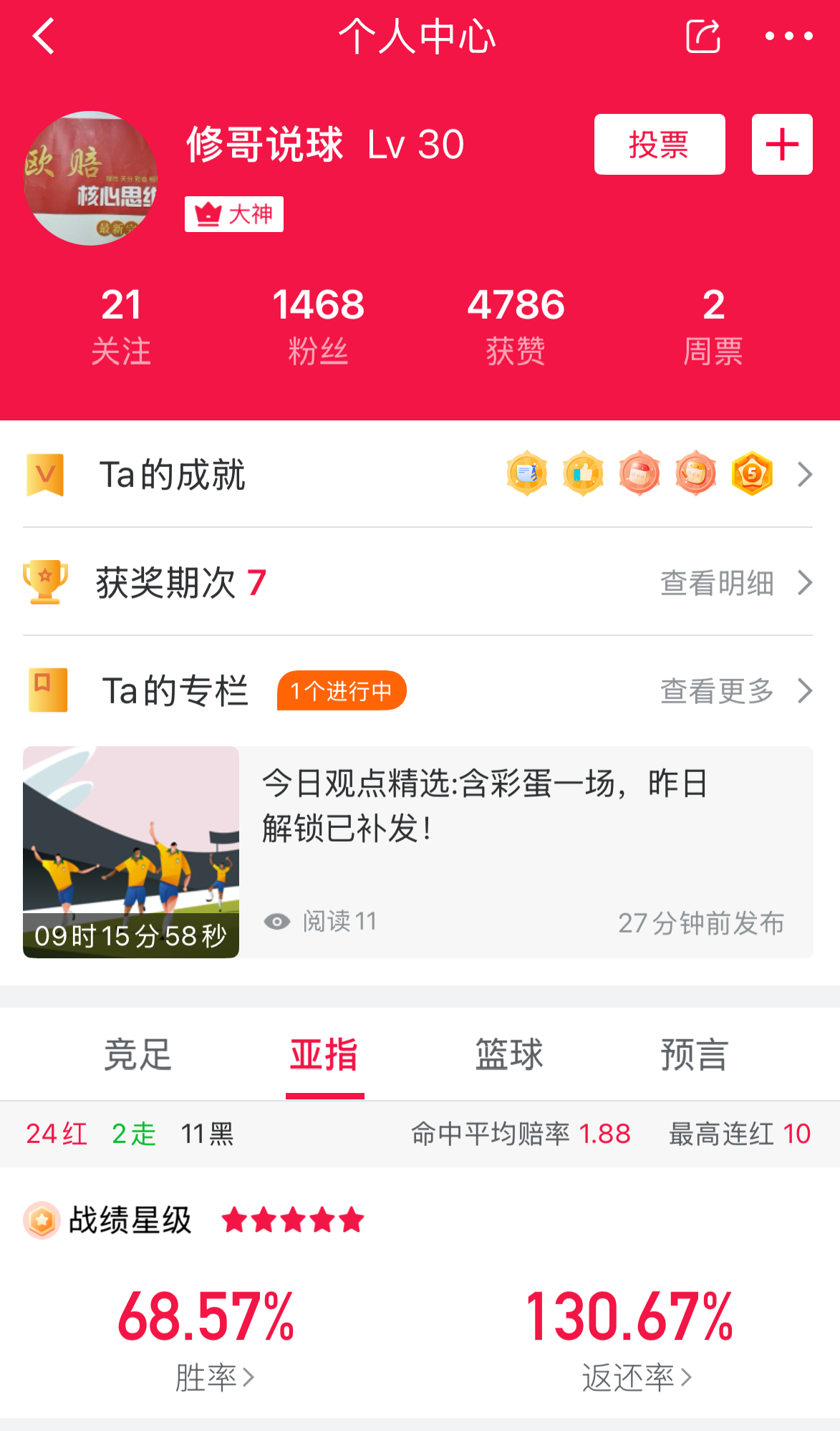This screenshot has width=840, height=1431.
Task: Open 修哥说球 profile avatar
Action: [x=90, y=178]
